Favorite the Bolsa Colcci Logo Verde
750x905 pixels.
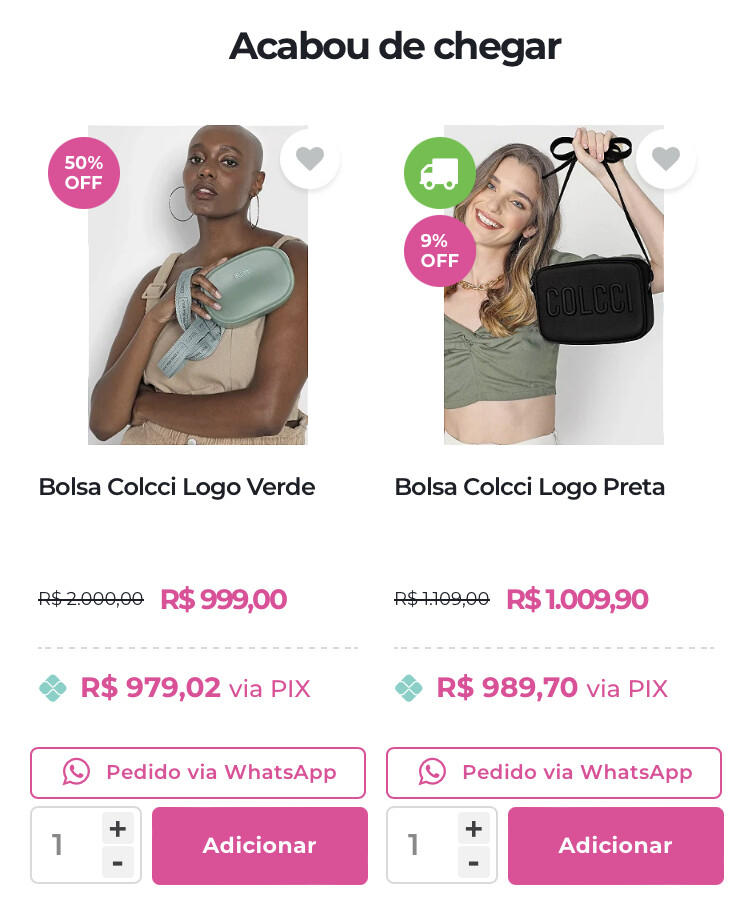(310, 159)
